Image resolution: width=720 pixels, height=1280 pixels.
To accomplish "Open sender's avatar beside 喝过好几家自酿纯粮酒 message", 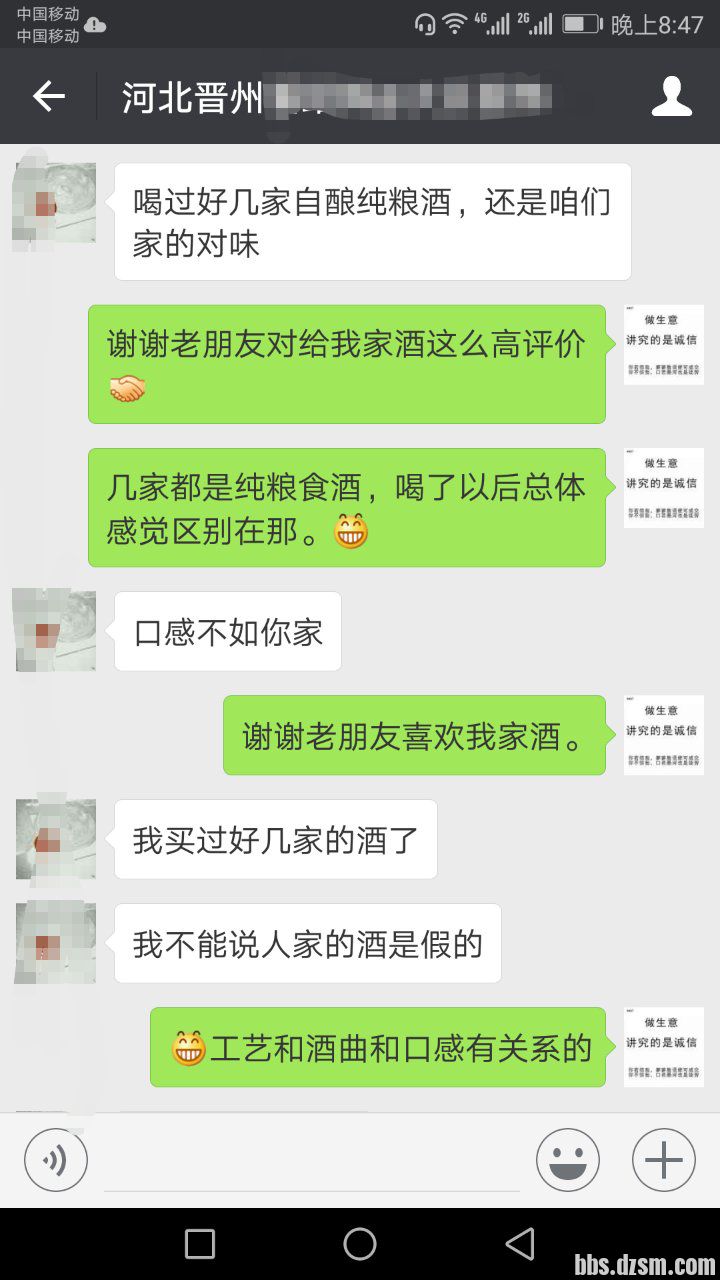I will click(56, 203).
